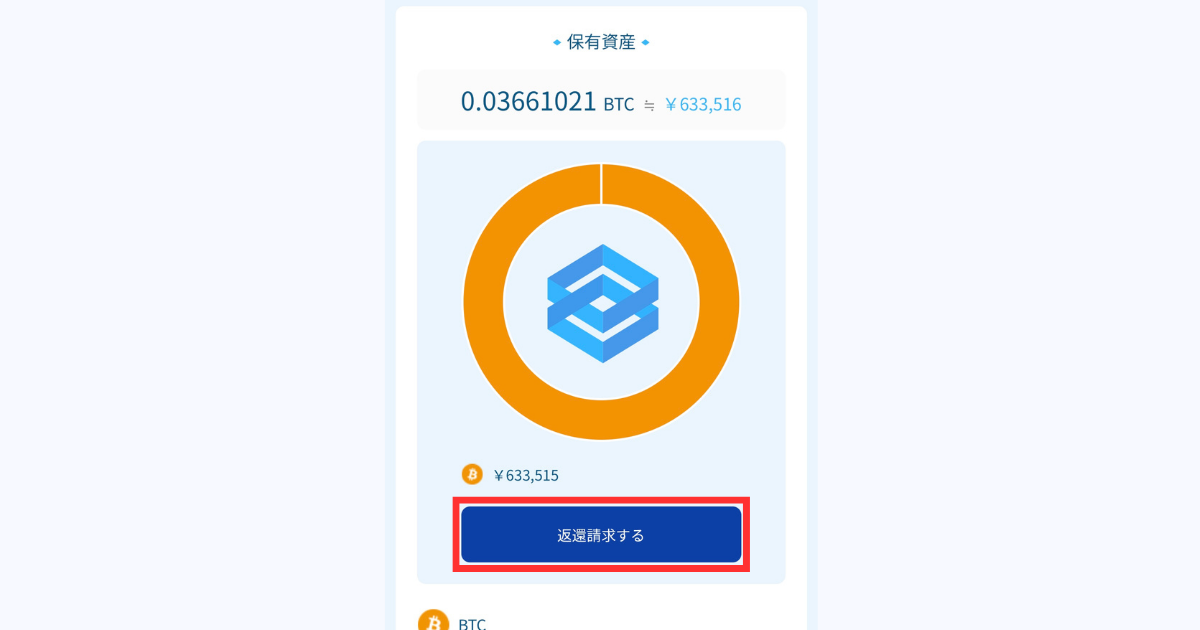This screenshot has height=630, width=1200.
Task: Tap the 返還請求する button
Action: pos(600,535)
